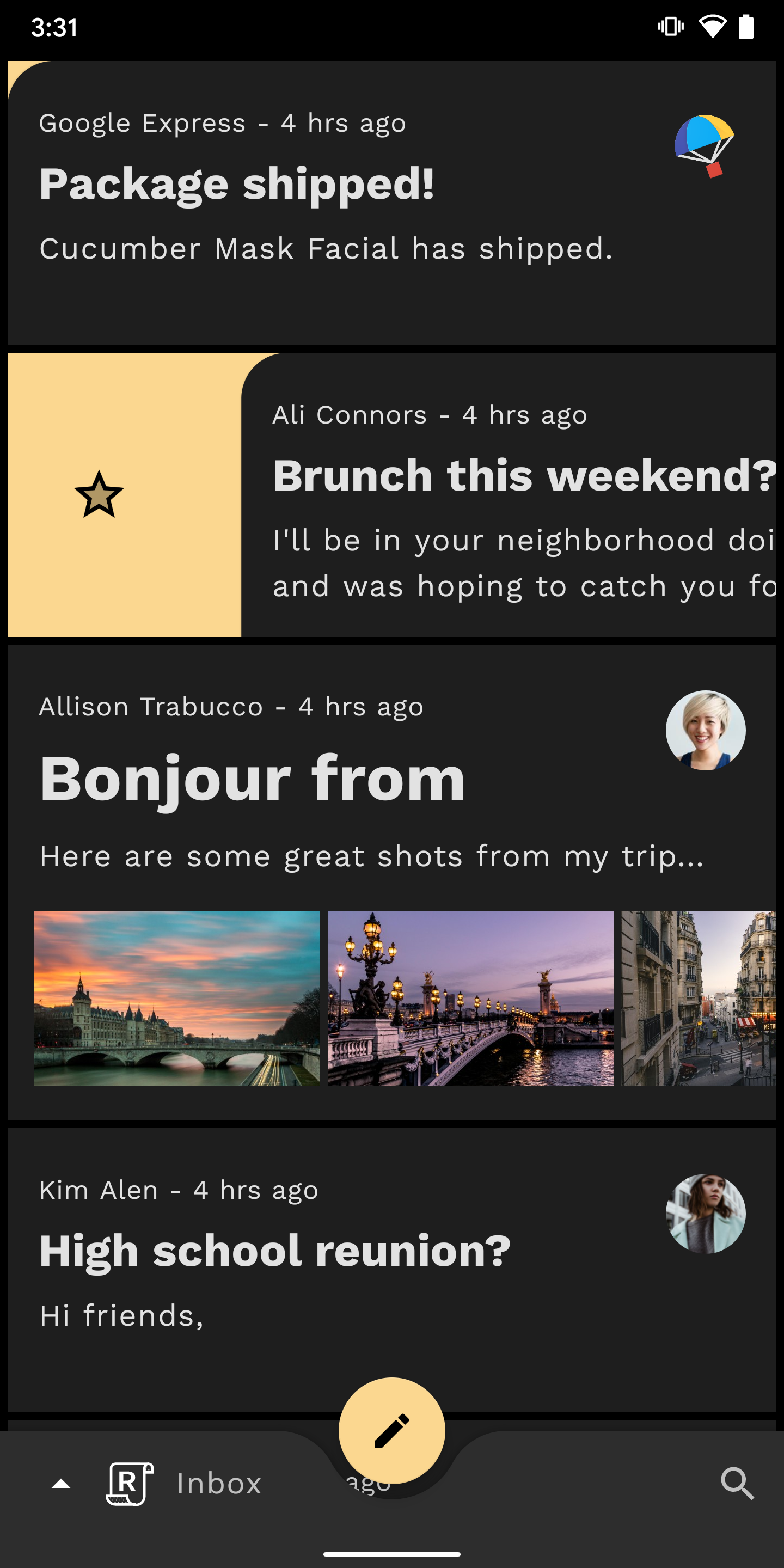The image size is (784, 1568).
Task: Tap Kim Alen's profile avatar
Action: [707, 1214]
